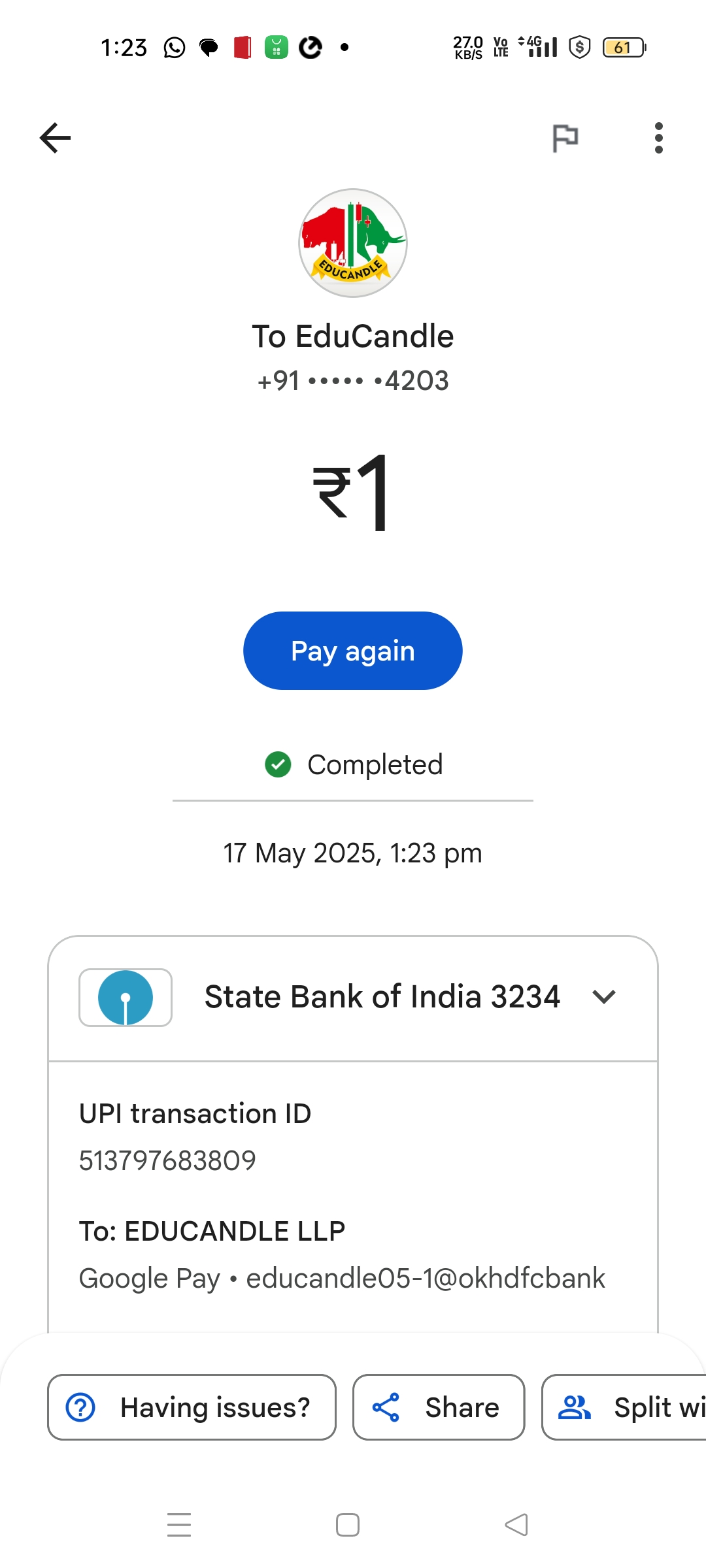The height and width of the screenshot is (1568, 706).
Task: Go to the system home screen
Action: pos(348,1525)
